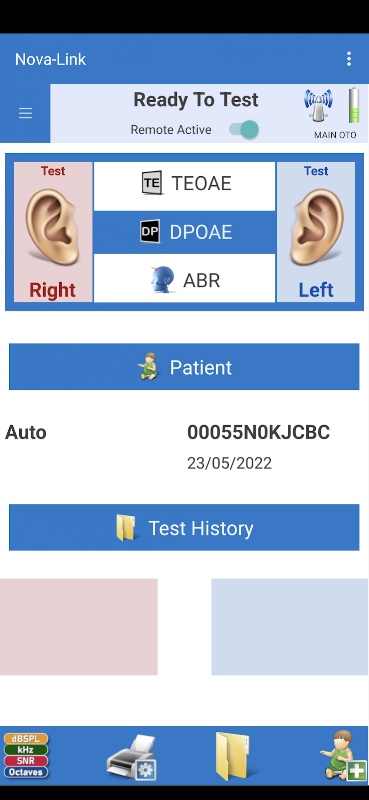
Task: Select the ABR test type
Action: pyautogui.click(x=185, y=280)
